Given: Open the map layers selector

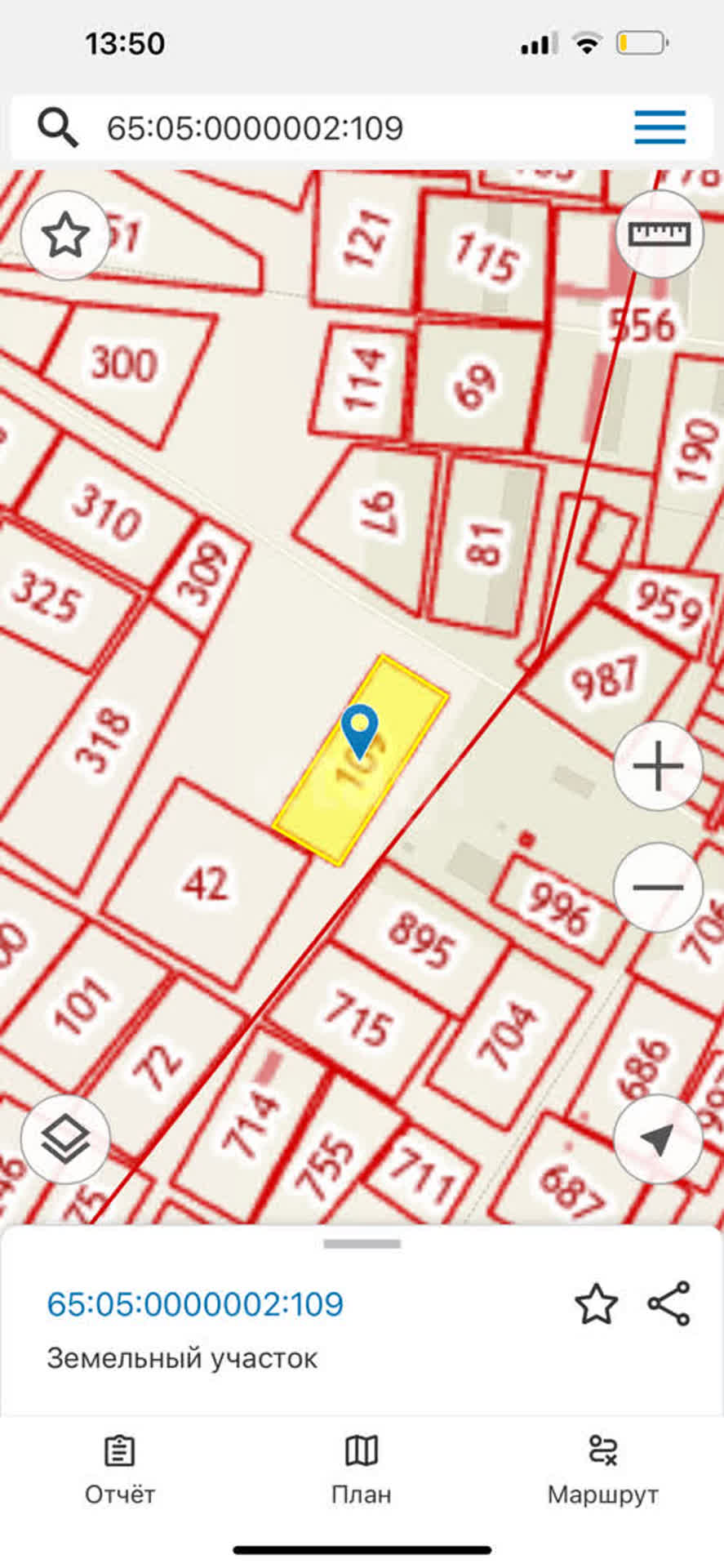Looking at the screenshot, I should [65, 1140].
